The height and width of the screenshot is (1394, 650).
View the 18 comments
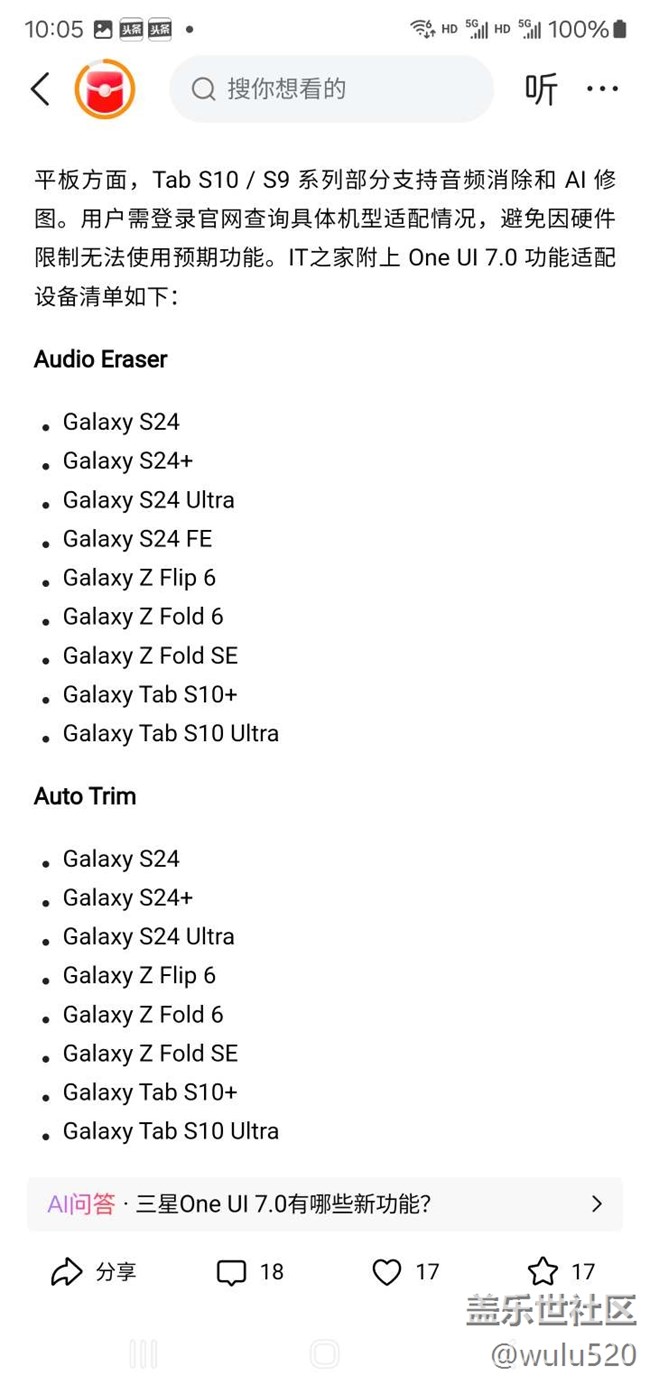tap(250, 1272)
